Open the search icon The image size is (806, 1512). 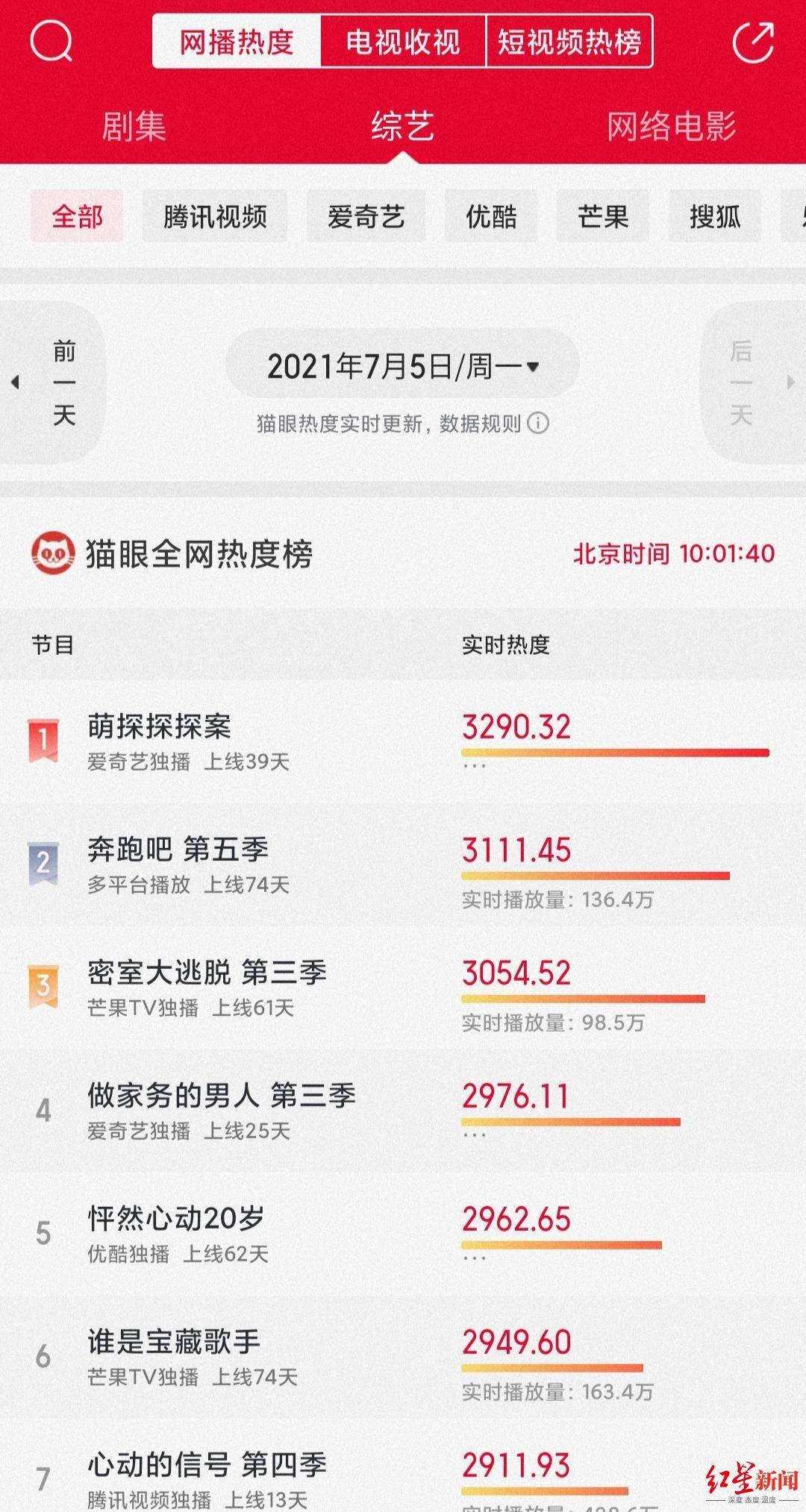click(51, 41)
